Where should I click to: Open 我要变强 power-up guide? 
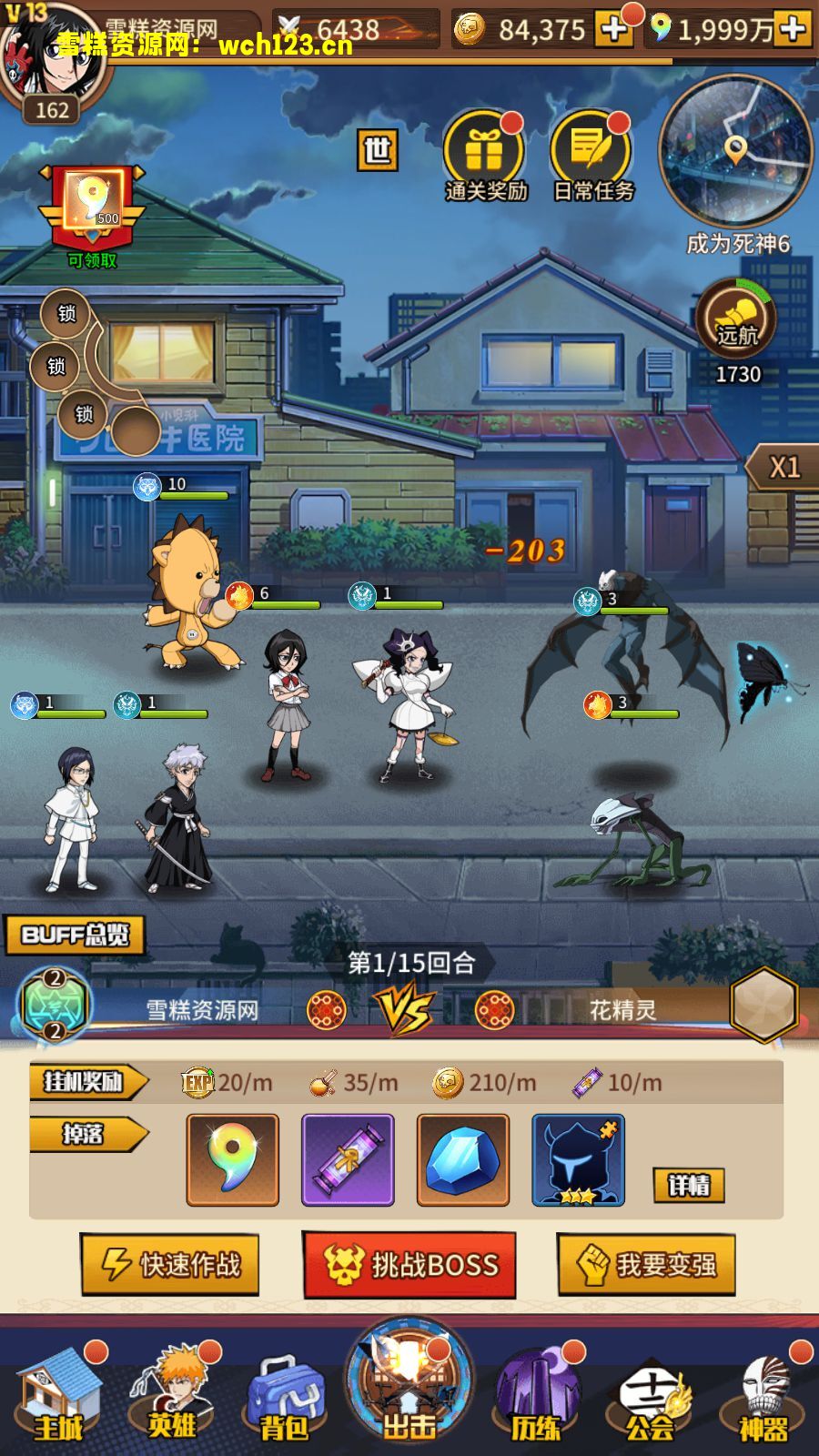[x=646, y=1264]
